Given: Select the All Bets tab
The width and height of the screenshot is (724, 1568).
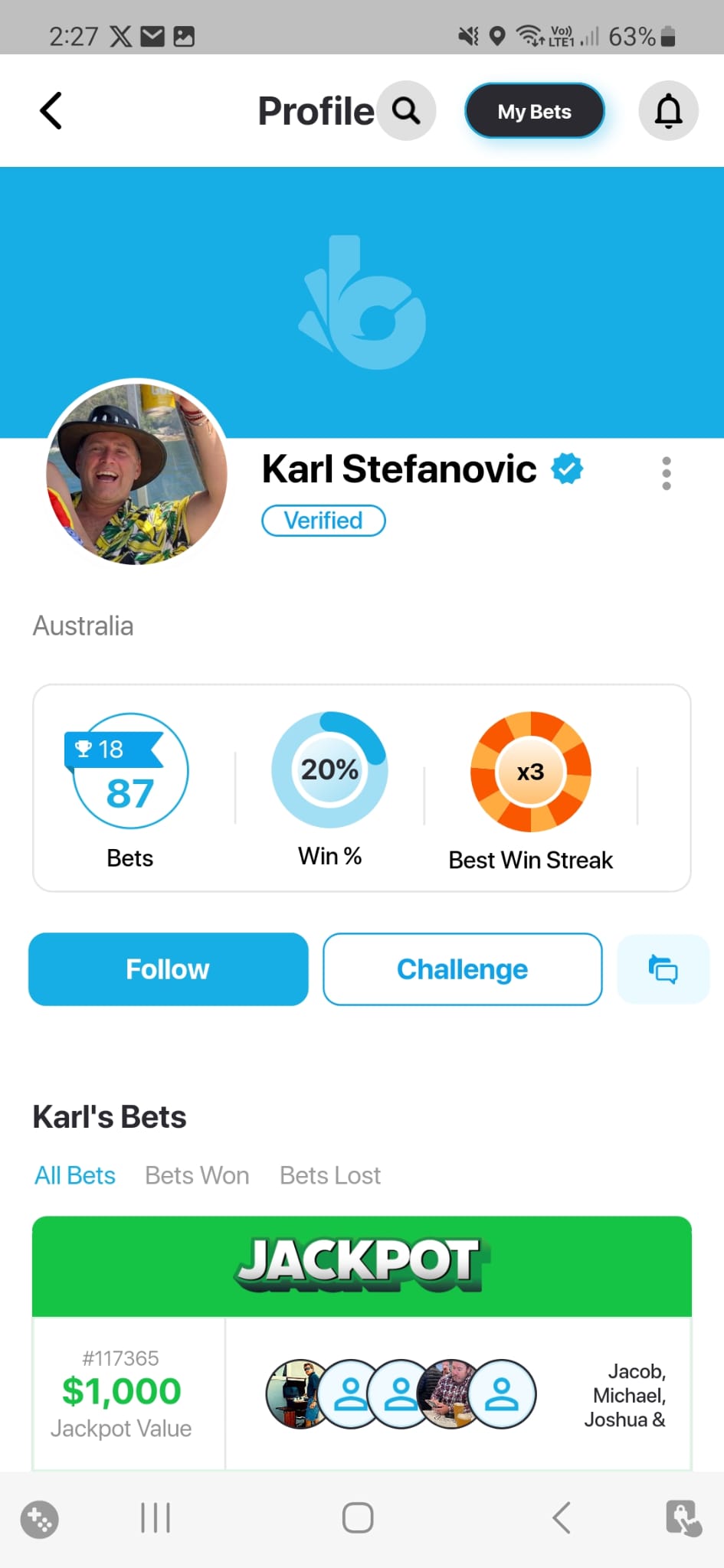Looking at the screenshot, I should click(x=75, y=1175).
